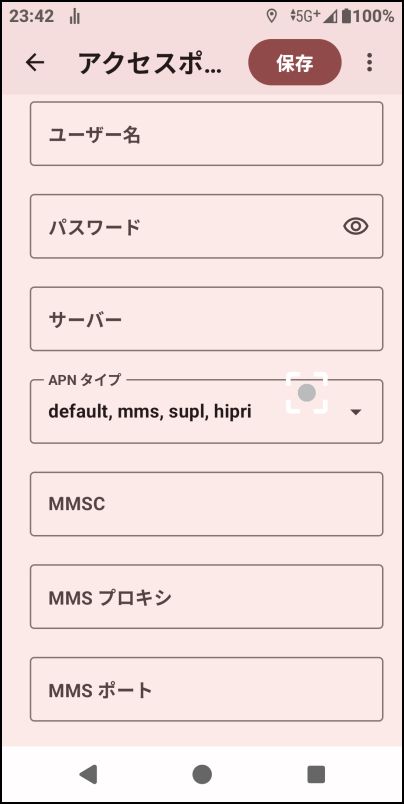
Task: Show password with the eye icon
Action: 356,226
